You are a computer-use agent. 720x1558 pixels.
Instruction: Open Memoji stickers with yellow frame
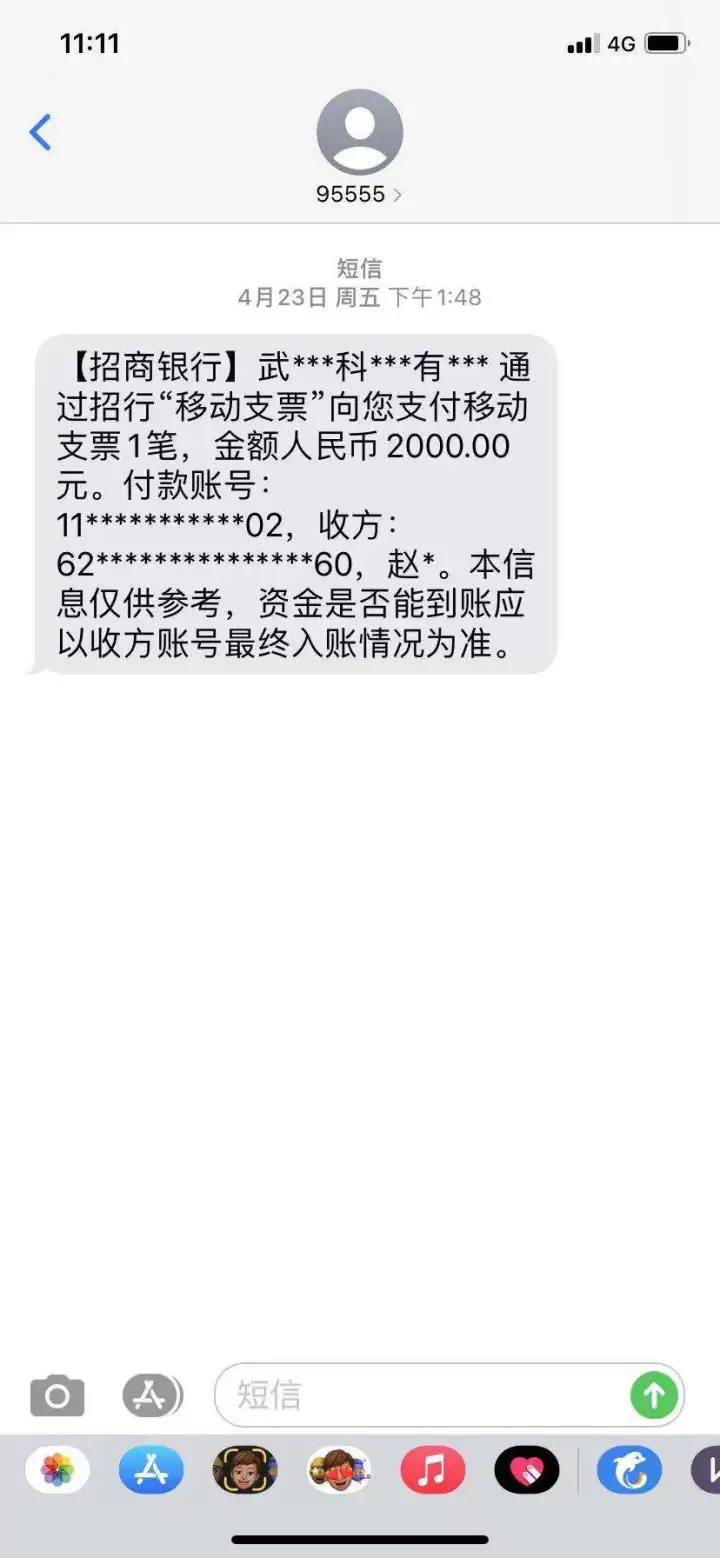click(245, 1470)
